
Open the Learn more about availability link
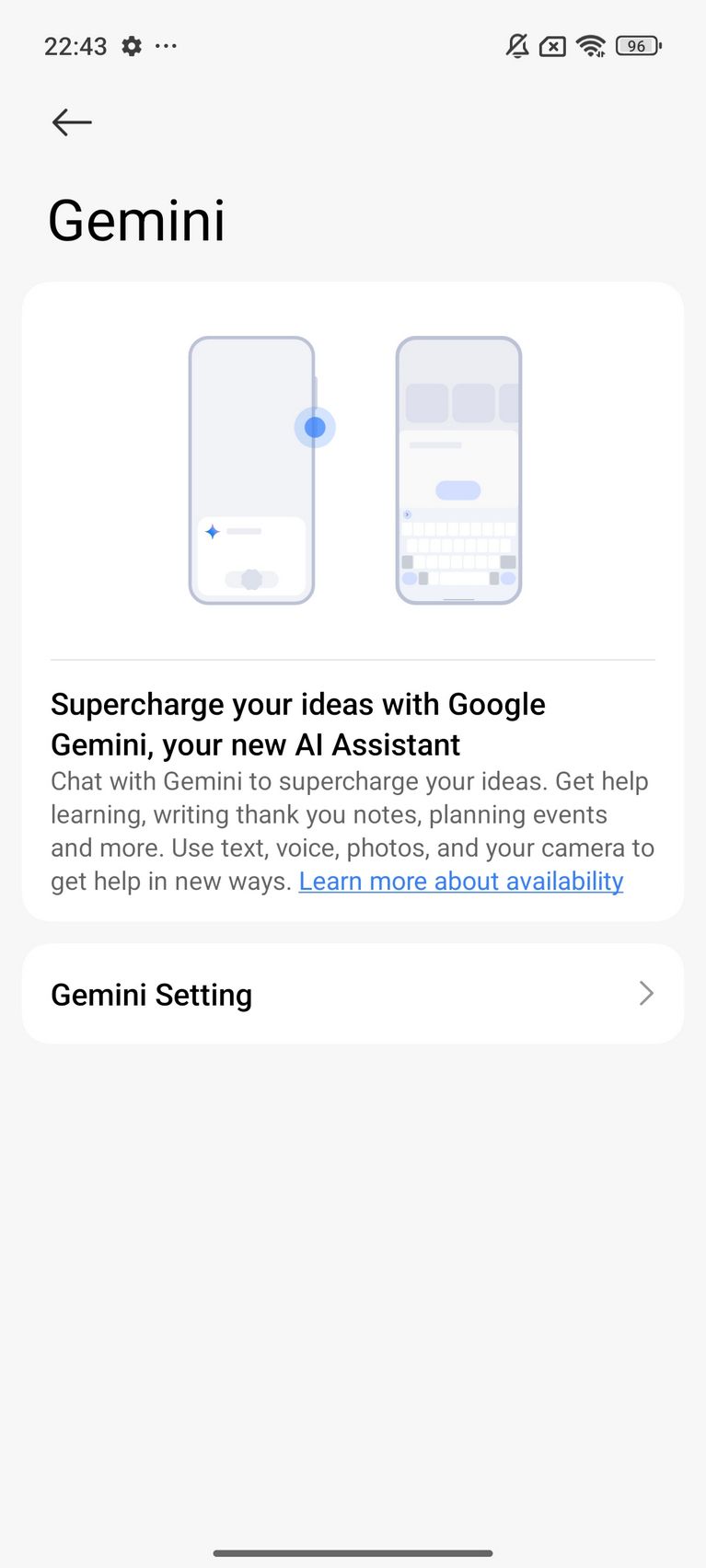pyautogui.click(x=461, y=882)
